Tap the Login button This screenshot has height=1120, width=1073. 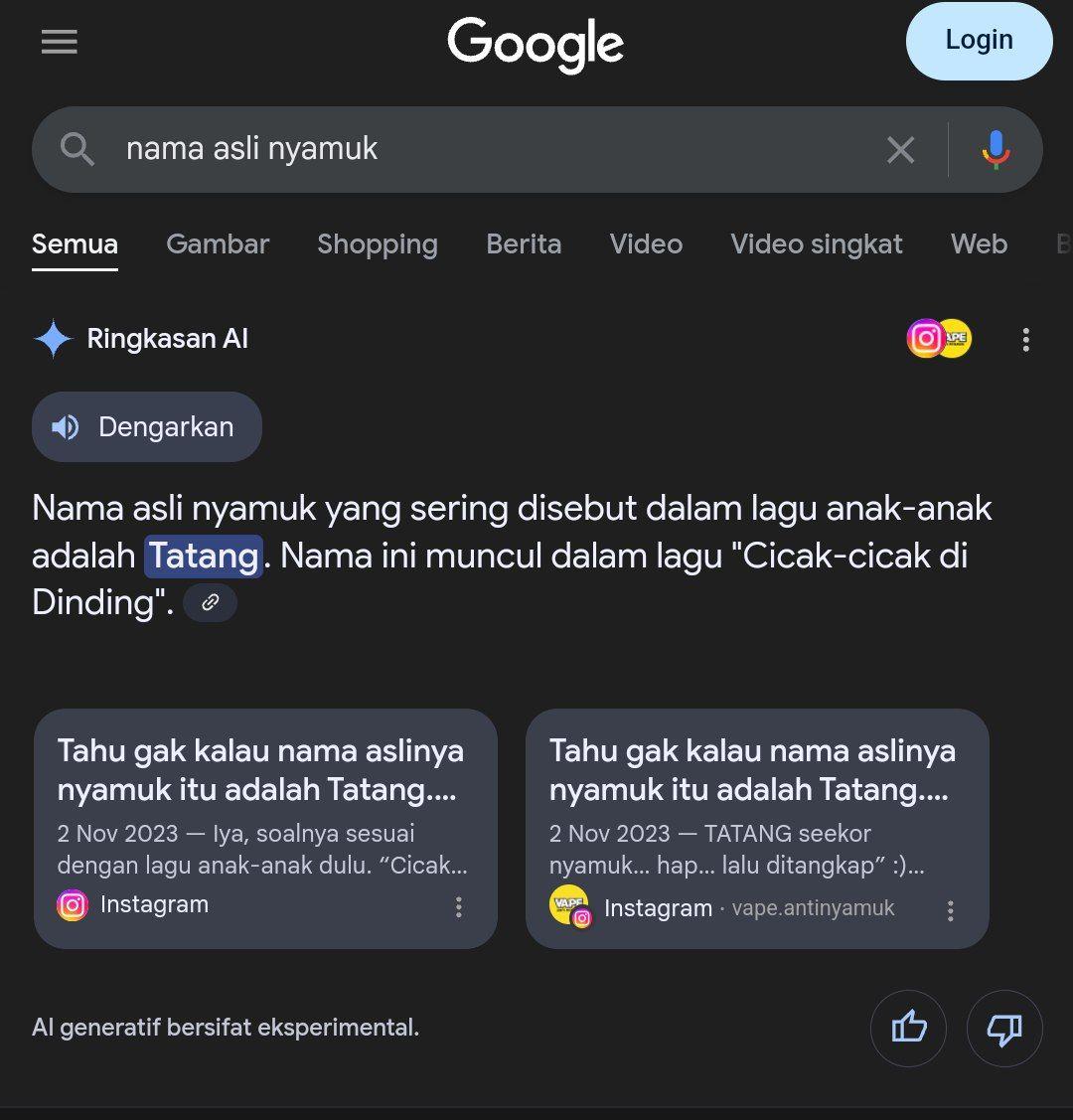[x=979, y=41]
